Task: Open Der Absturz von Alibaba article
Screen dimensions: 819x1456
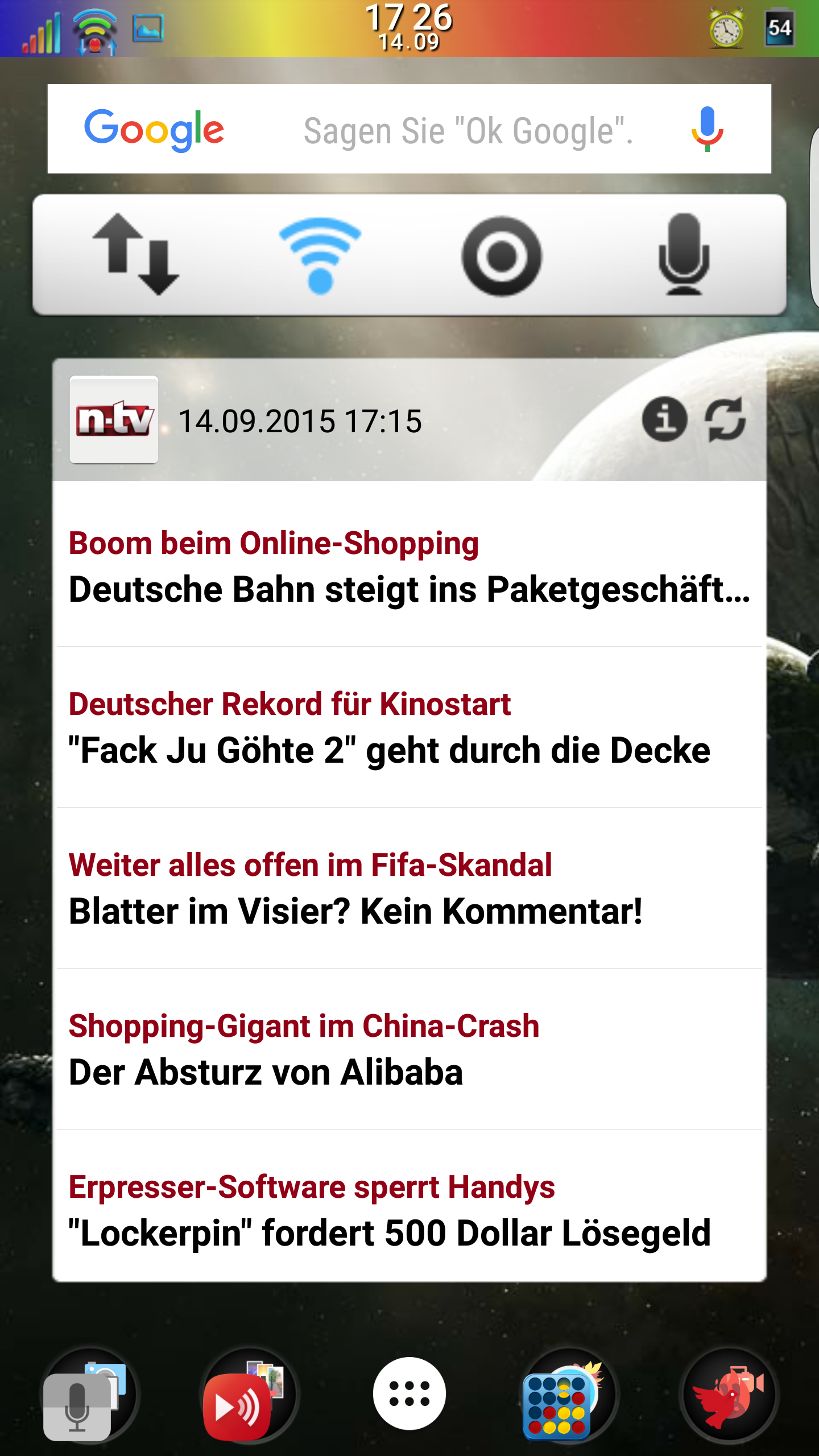Action: [409, 1049]
